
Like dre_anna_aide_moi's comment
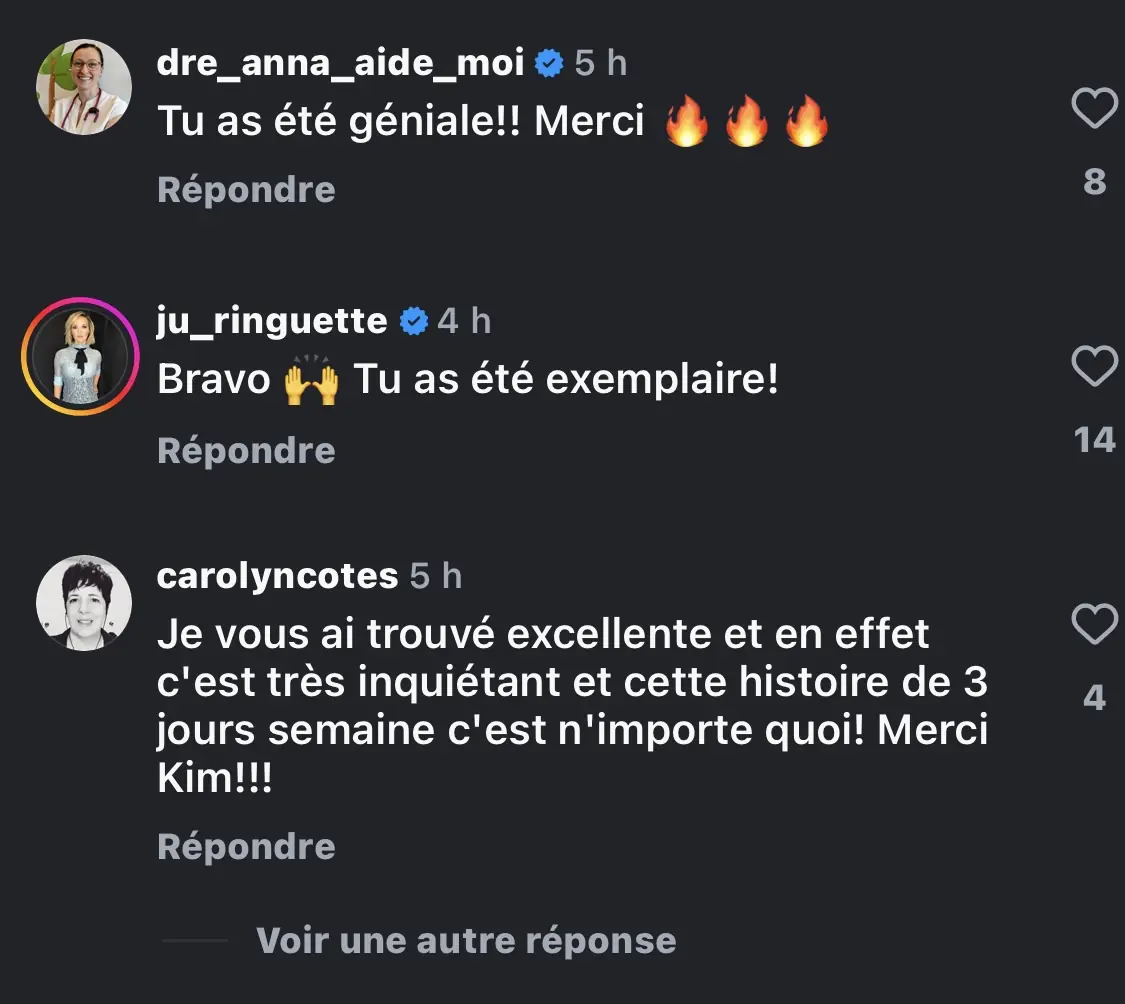click(1093, 109)
